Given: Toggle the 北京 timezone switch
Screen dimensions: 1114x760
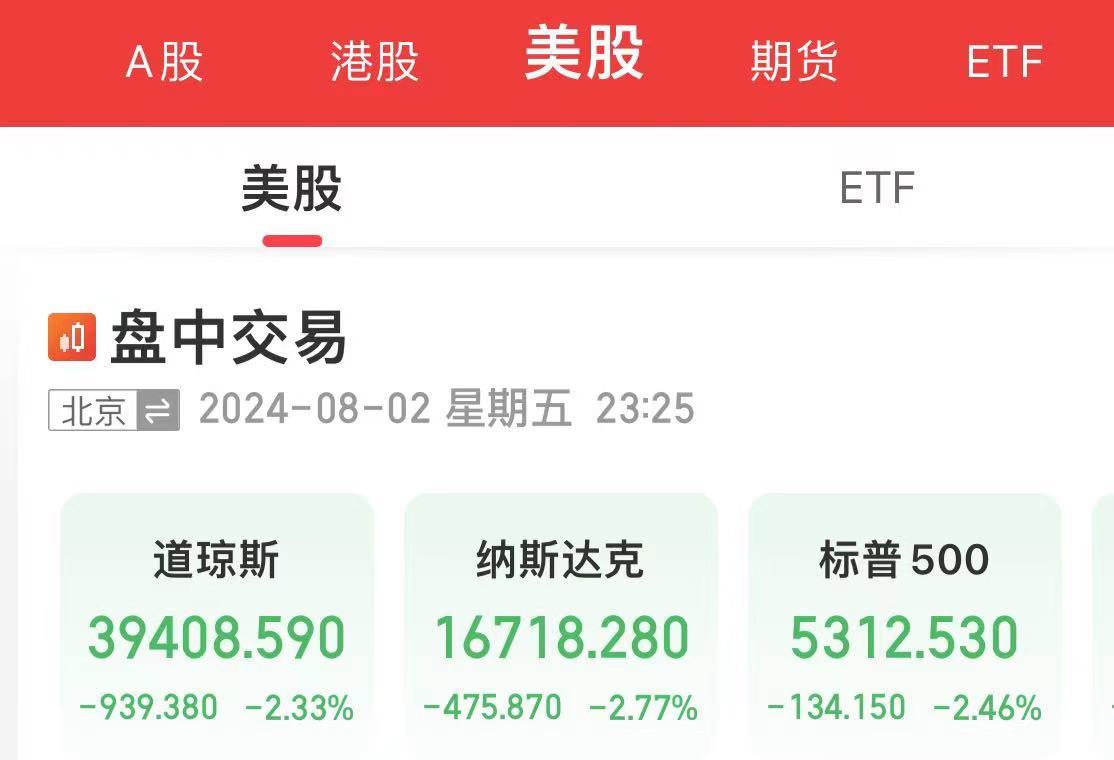Looking at the screenshot, I should pos(114,410).
